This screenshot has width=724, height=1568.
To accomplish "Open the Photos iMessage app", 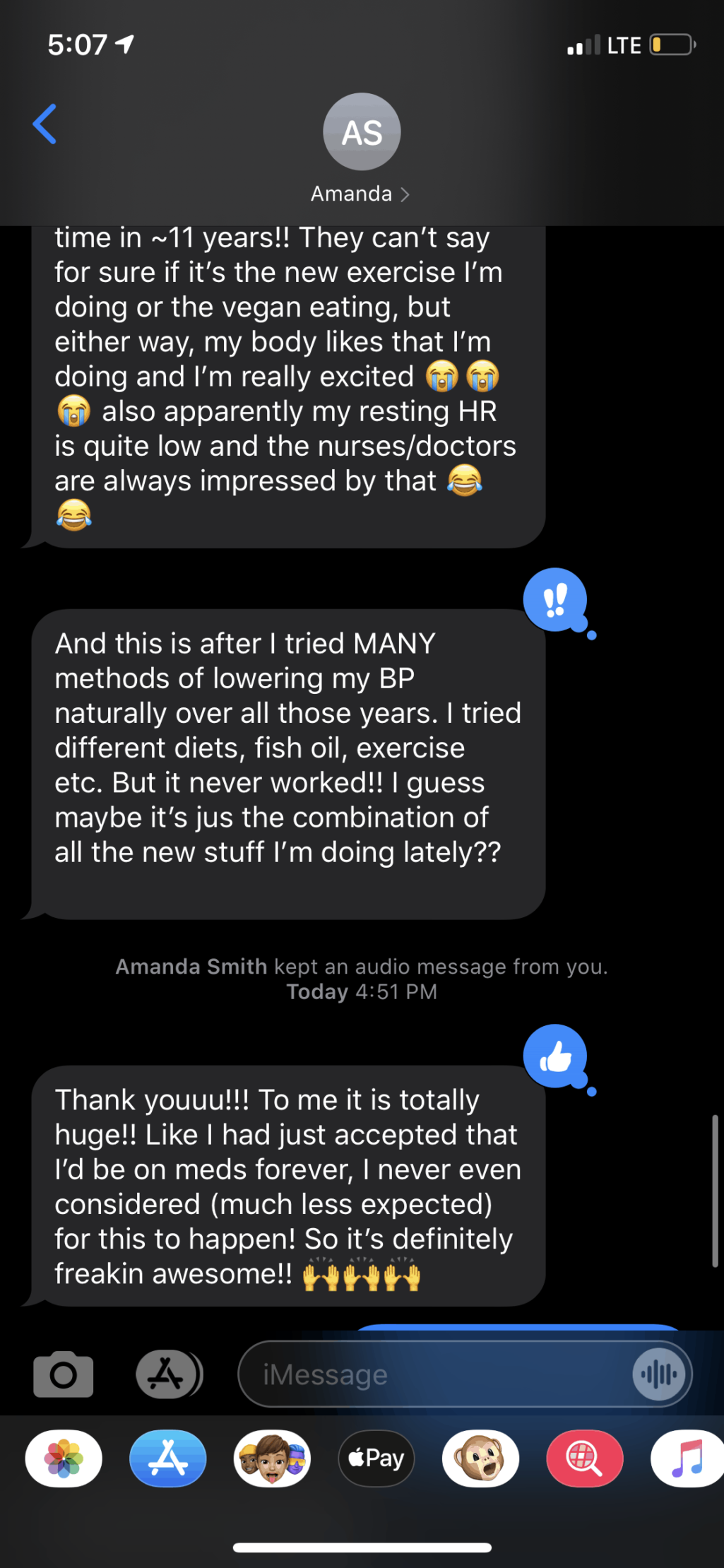I will (64, 1458).
